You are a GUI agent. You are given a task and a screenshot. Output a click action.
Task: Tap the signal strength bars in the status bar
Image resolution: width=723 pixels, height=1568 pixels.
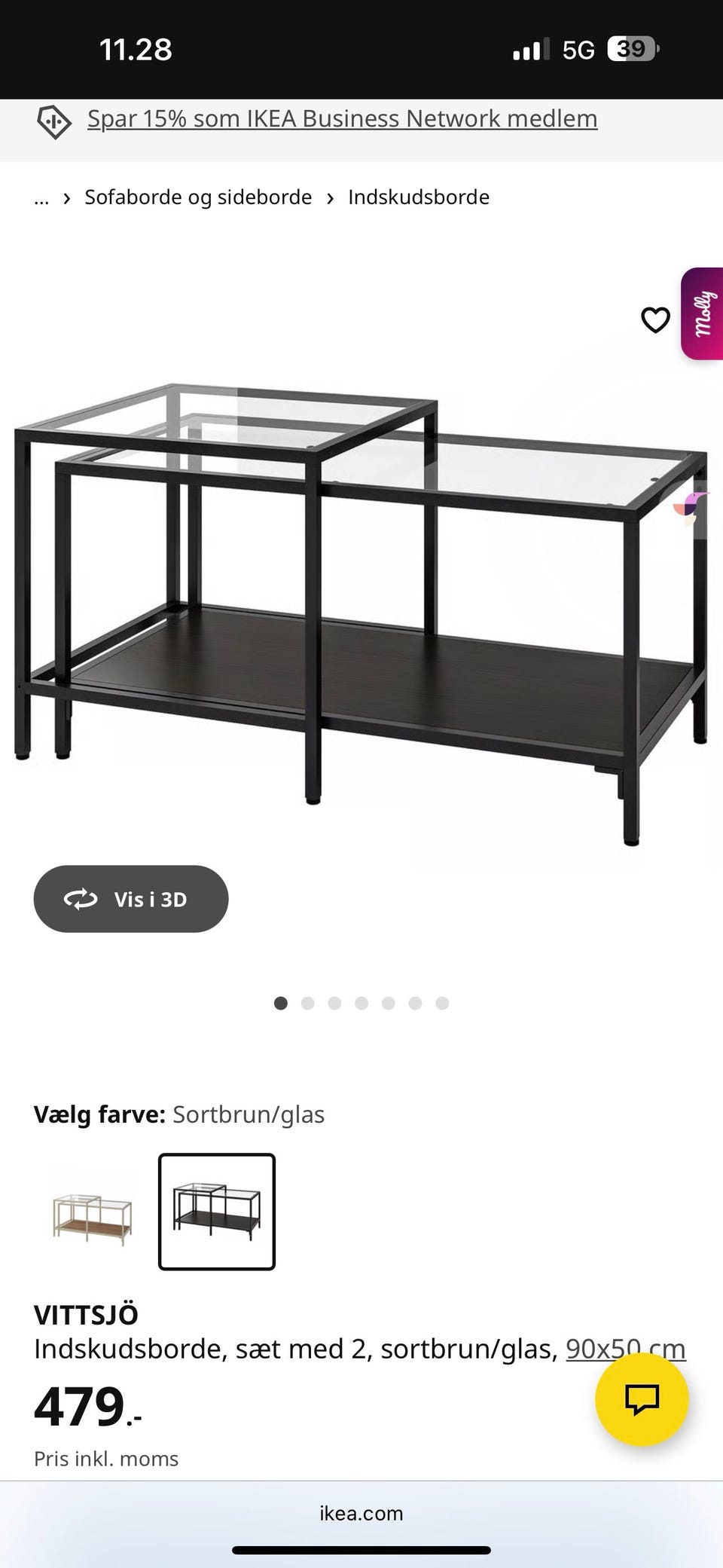click(x=531, y=48)
